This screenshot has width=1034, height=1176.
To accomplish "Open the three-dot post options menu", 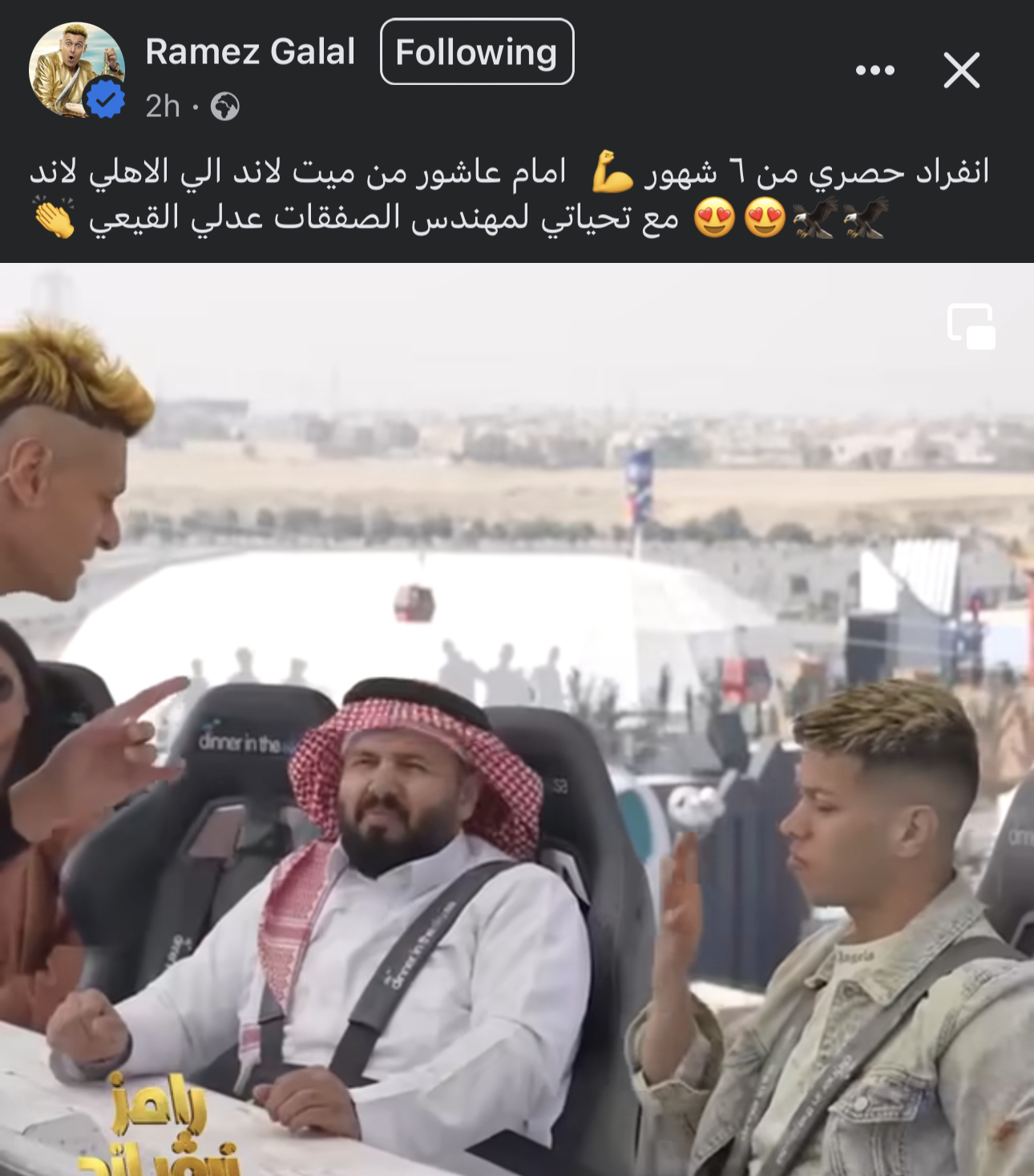I will tap(874, 71).
